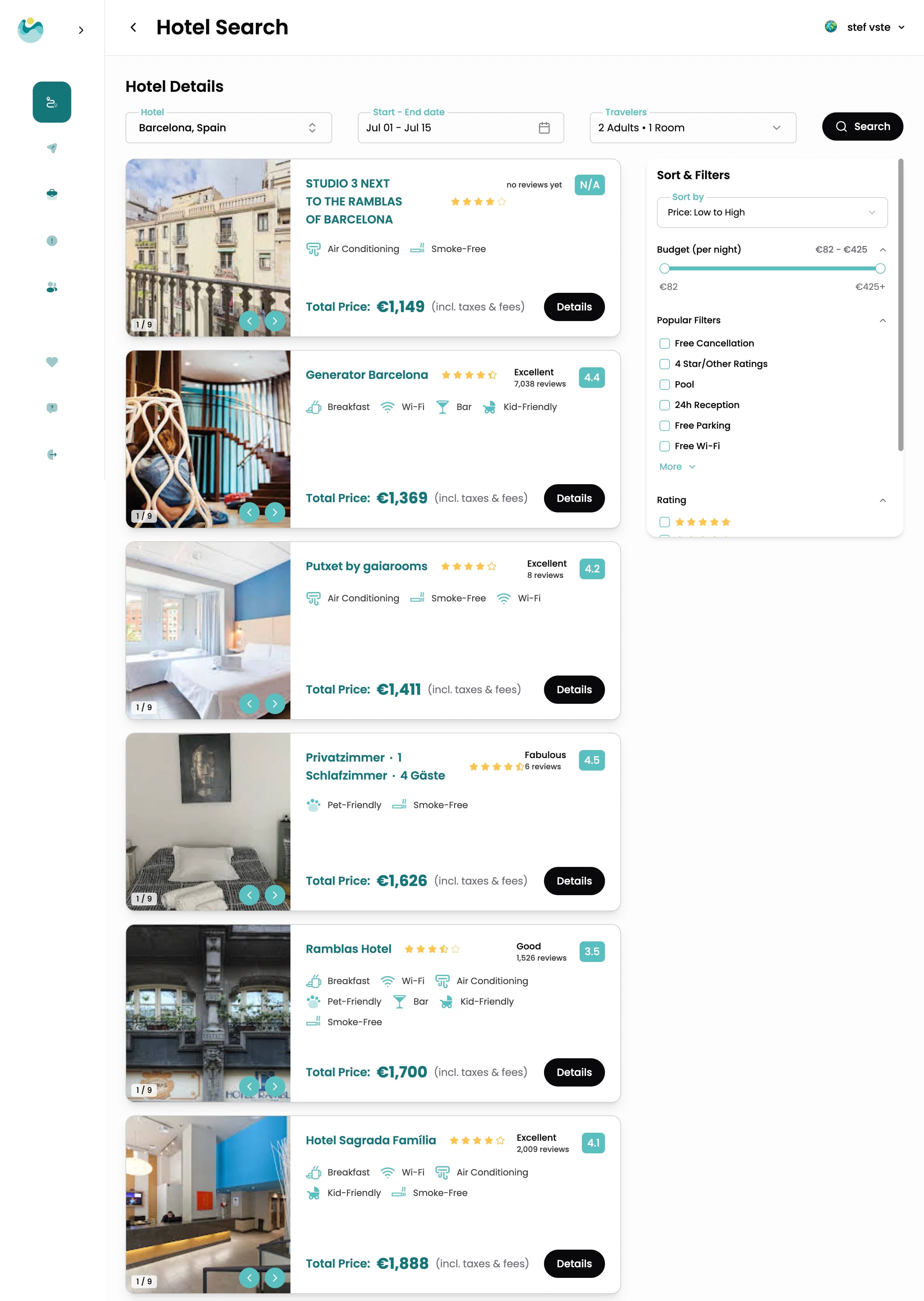This screenshot has height=1301, width=924.
Task: Go back from Hotel Search
Action: tap(133, 27)
